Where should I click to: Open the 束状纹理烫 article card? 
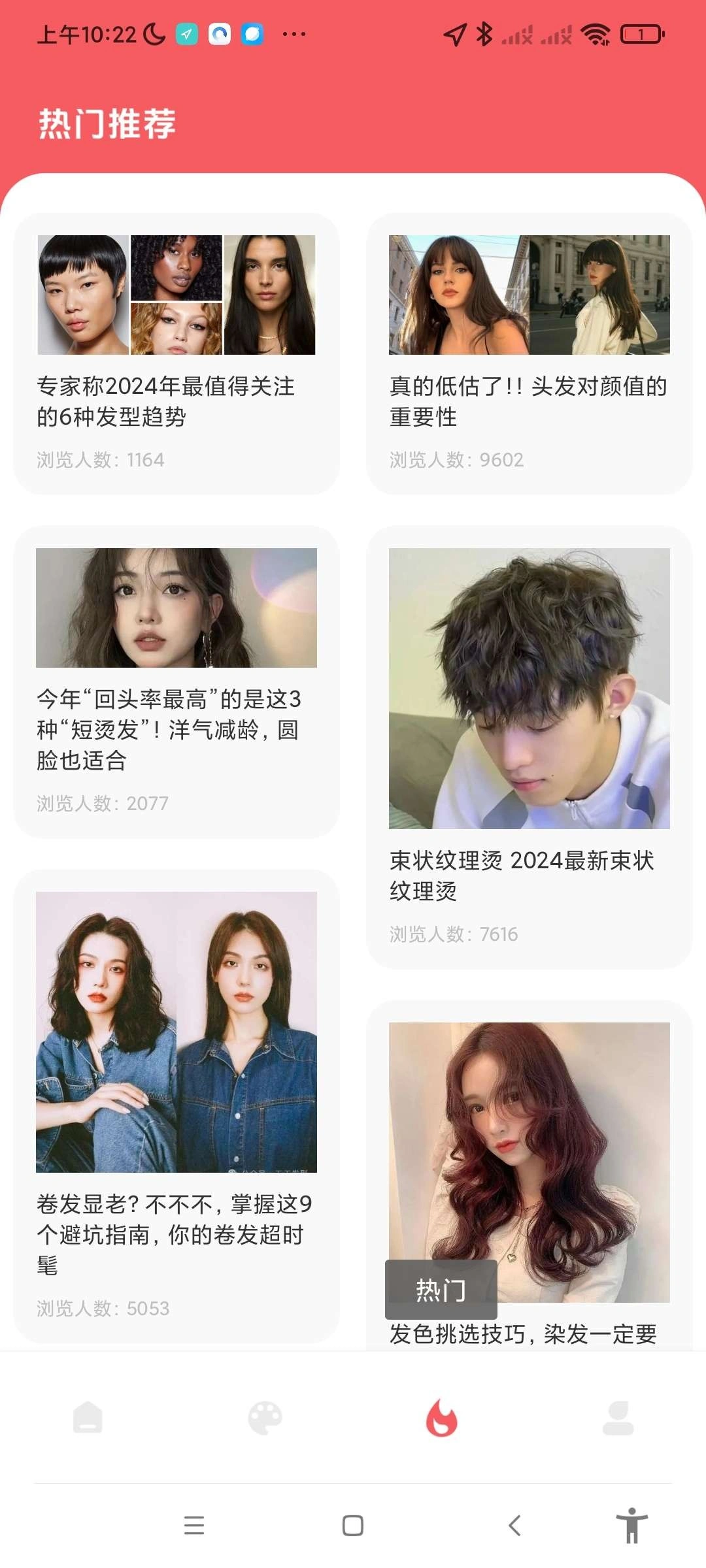point(529,747)
